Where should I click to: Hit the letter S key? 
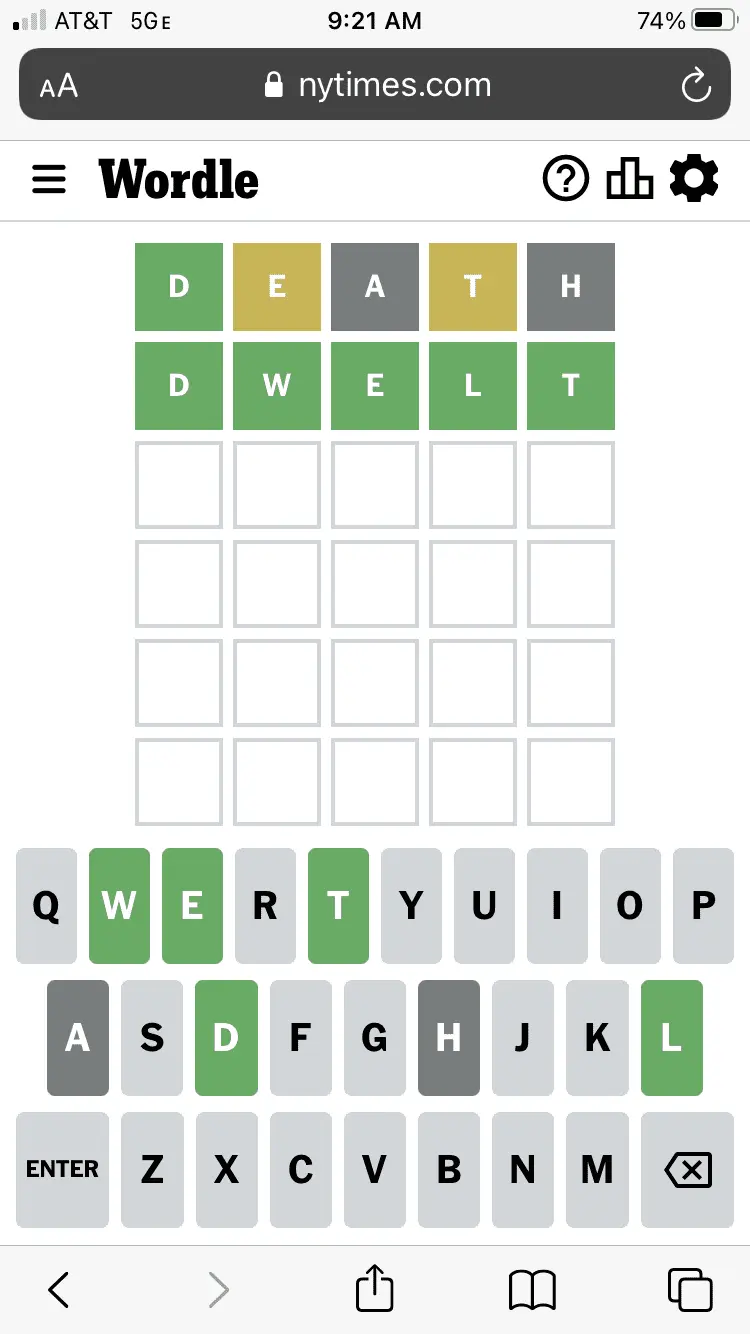click(152, 1038)
